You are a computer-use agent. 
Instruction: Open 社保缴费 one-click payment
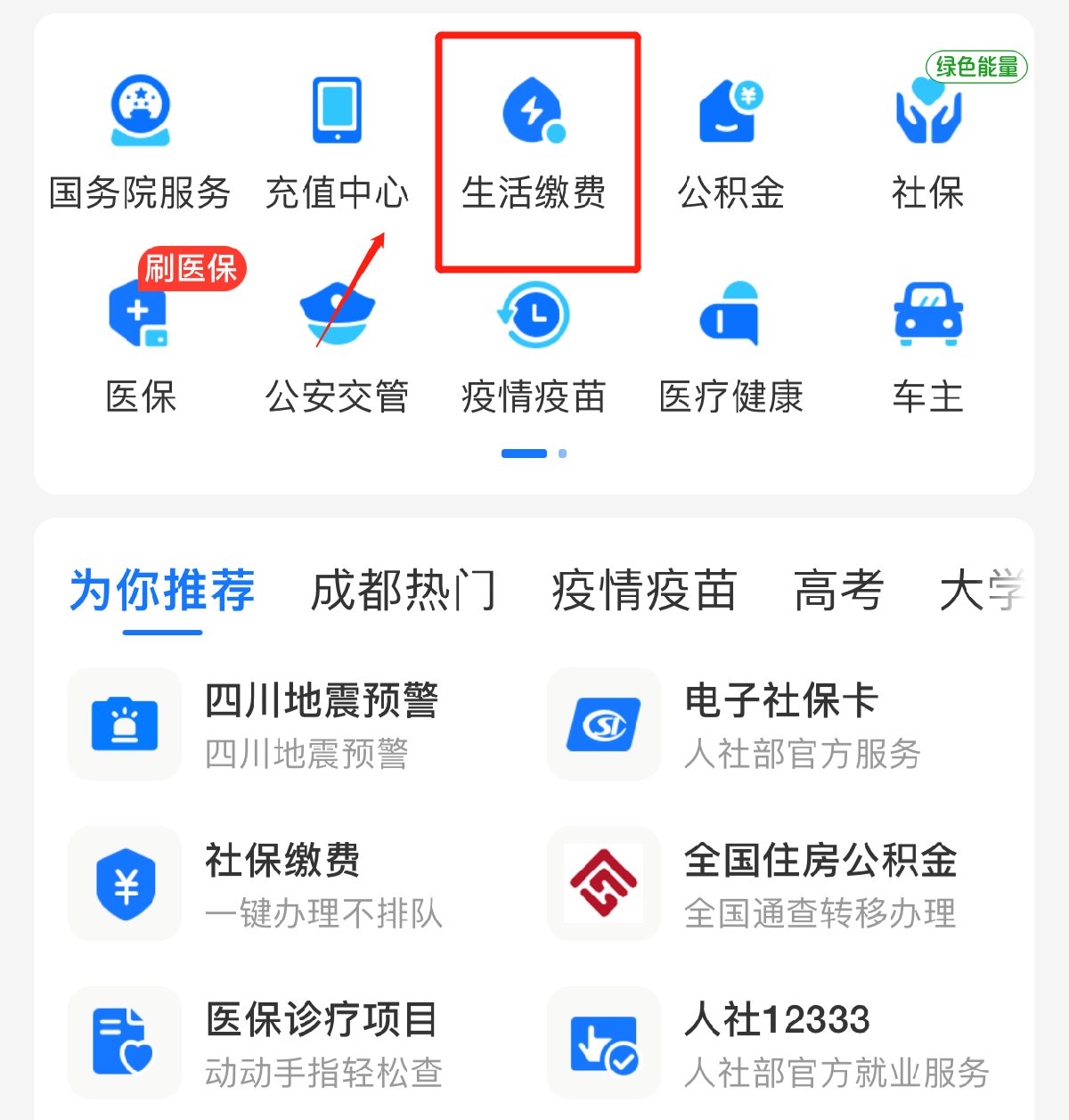click(267, 884)
